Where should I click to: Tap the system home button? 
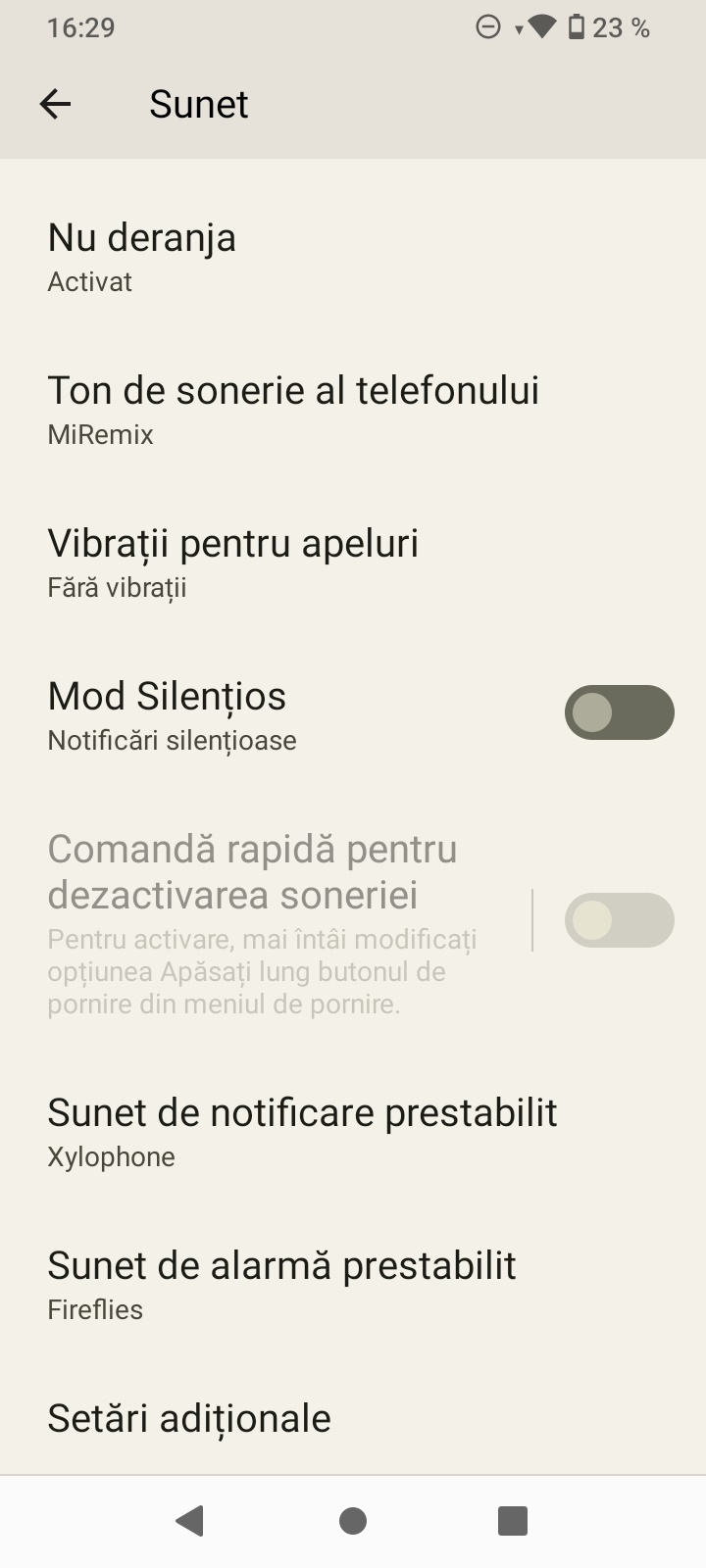click(353, 1521)
